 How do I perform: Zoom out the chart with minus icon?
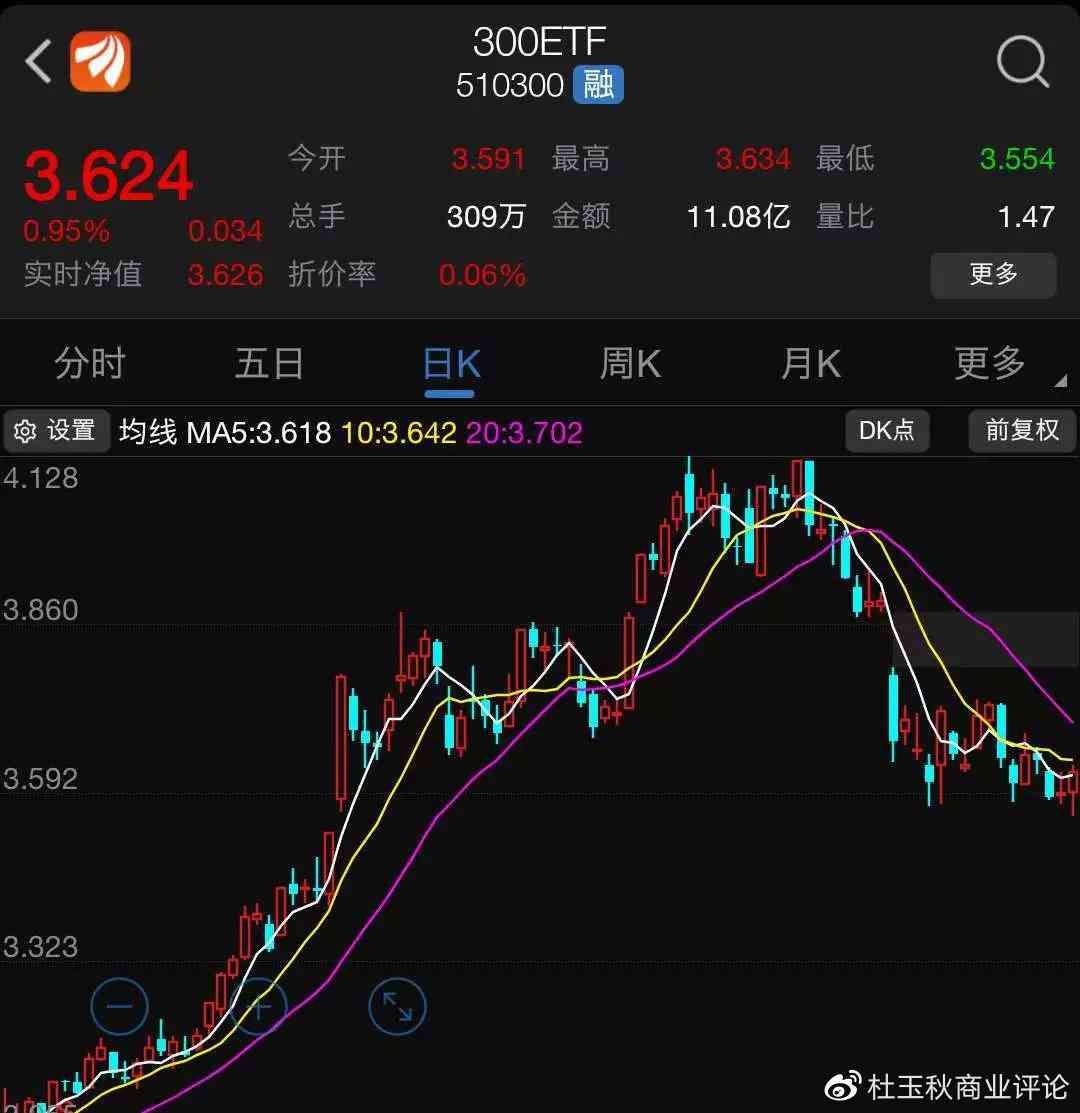tap(119, 1005)
